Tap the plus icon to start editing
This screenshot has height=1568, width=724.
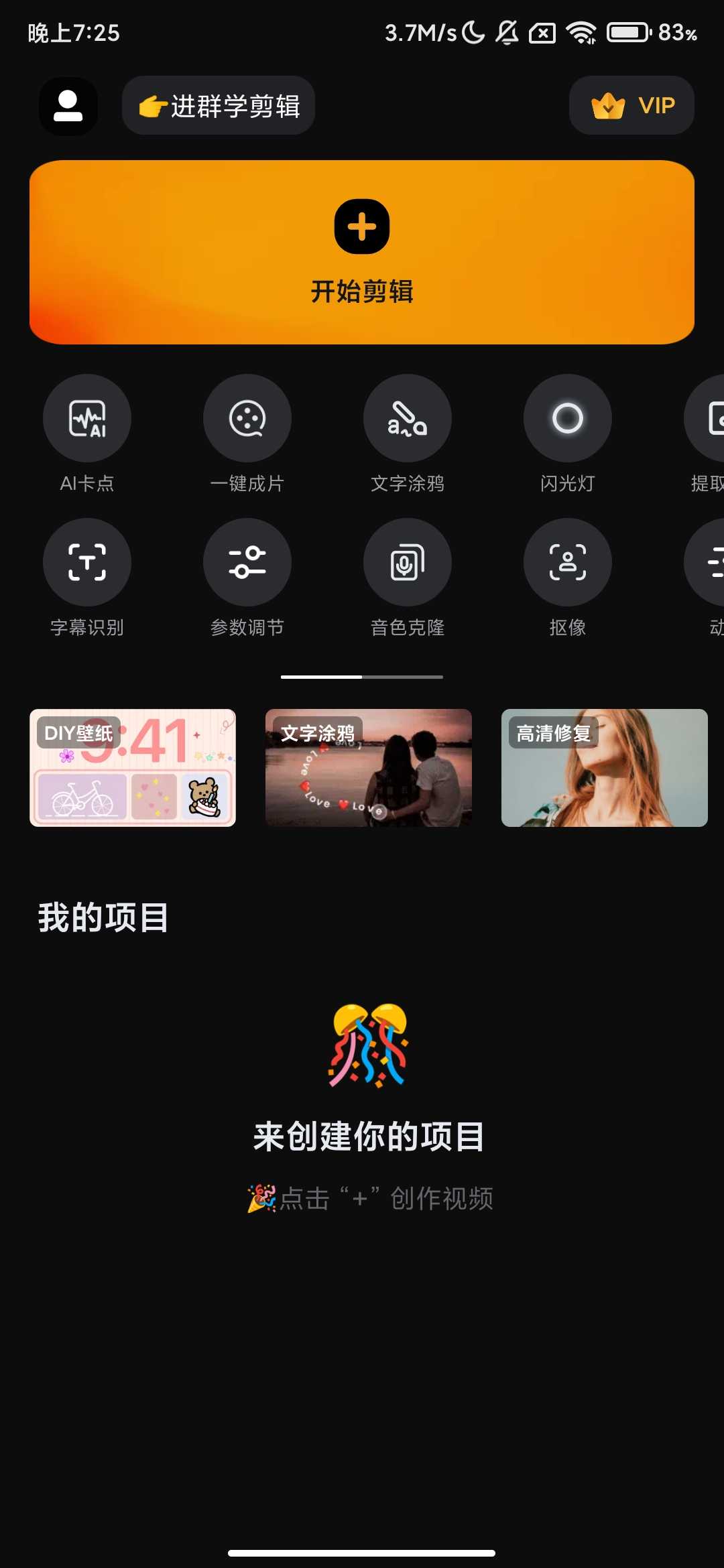point(361,226)
